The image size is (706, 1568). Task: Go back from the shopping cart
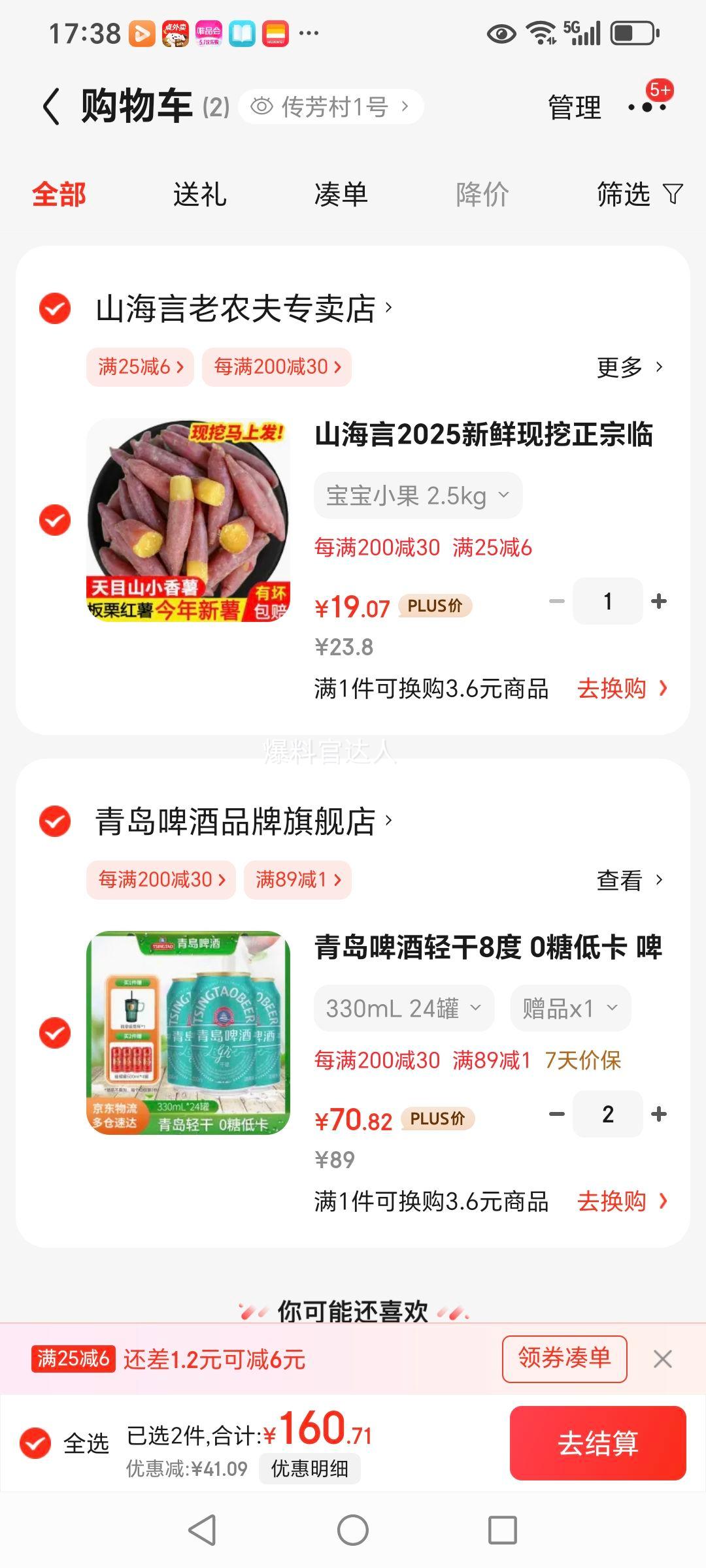[x=52, y=106]
